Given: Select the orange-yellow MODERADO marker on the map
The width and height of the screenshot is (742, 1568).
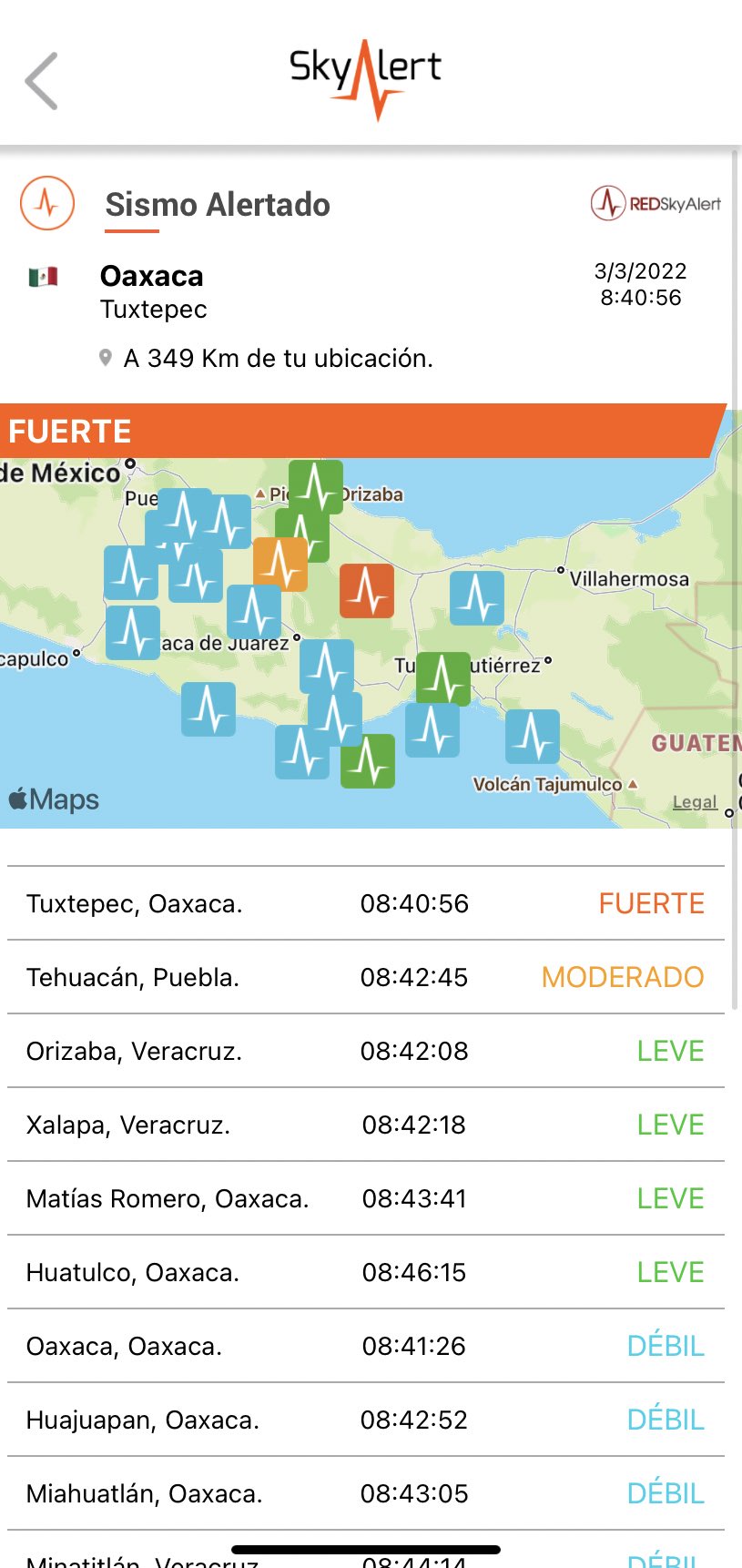Looking at the screenshot, I should coord(280,565).
